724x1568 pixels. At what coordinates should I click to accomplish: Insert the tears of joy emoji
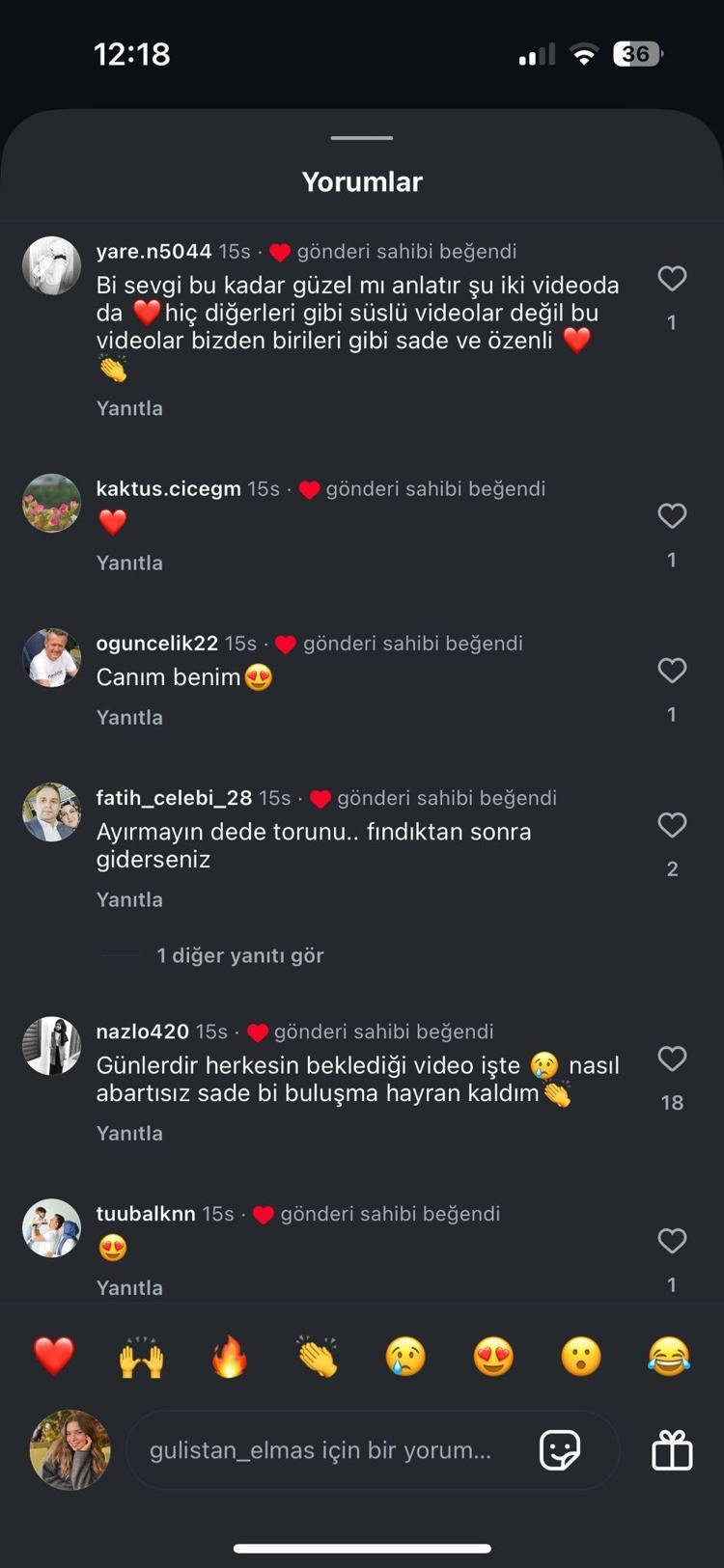[669, 1357]
